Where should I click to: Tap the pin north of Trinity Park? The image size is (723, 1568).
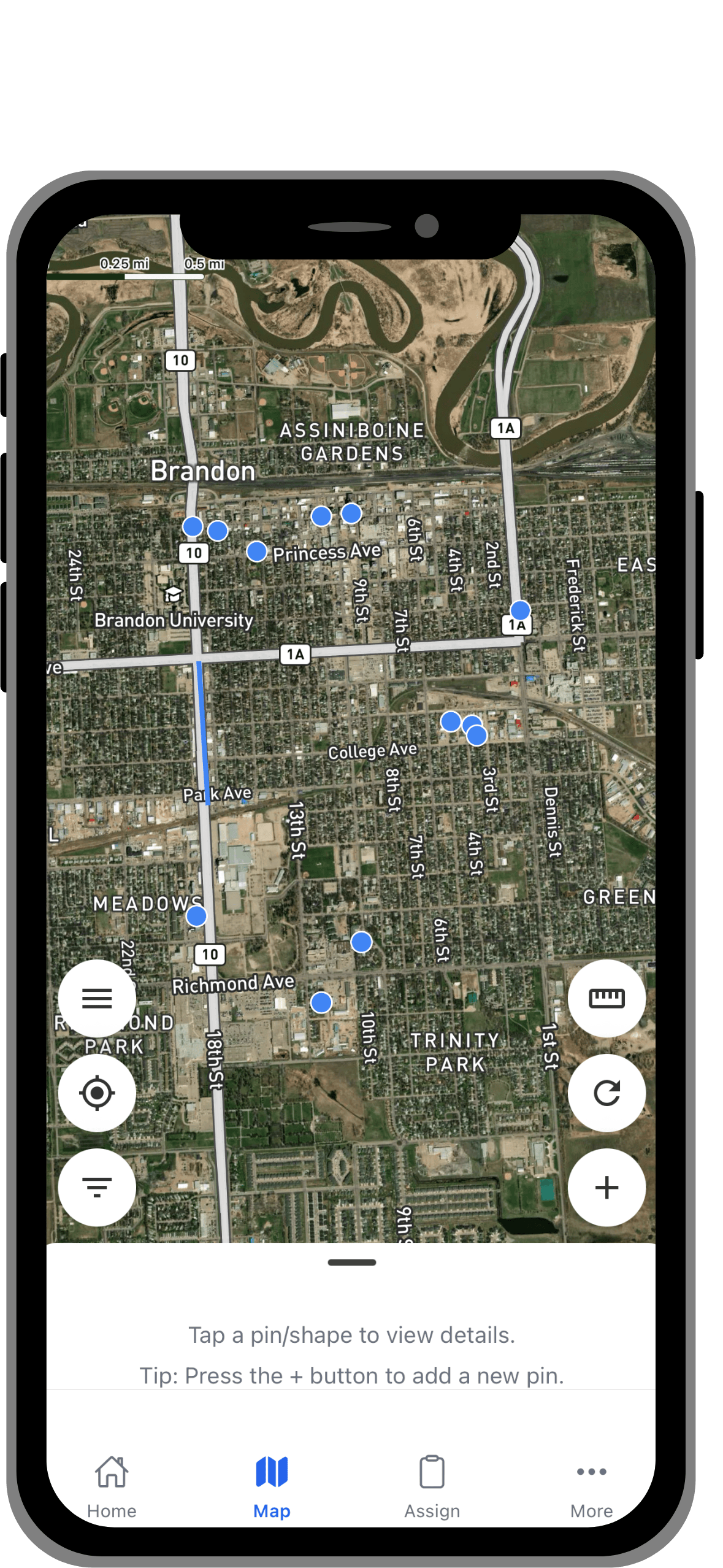(361, 940)
